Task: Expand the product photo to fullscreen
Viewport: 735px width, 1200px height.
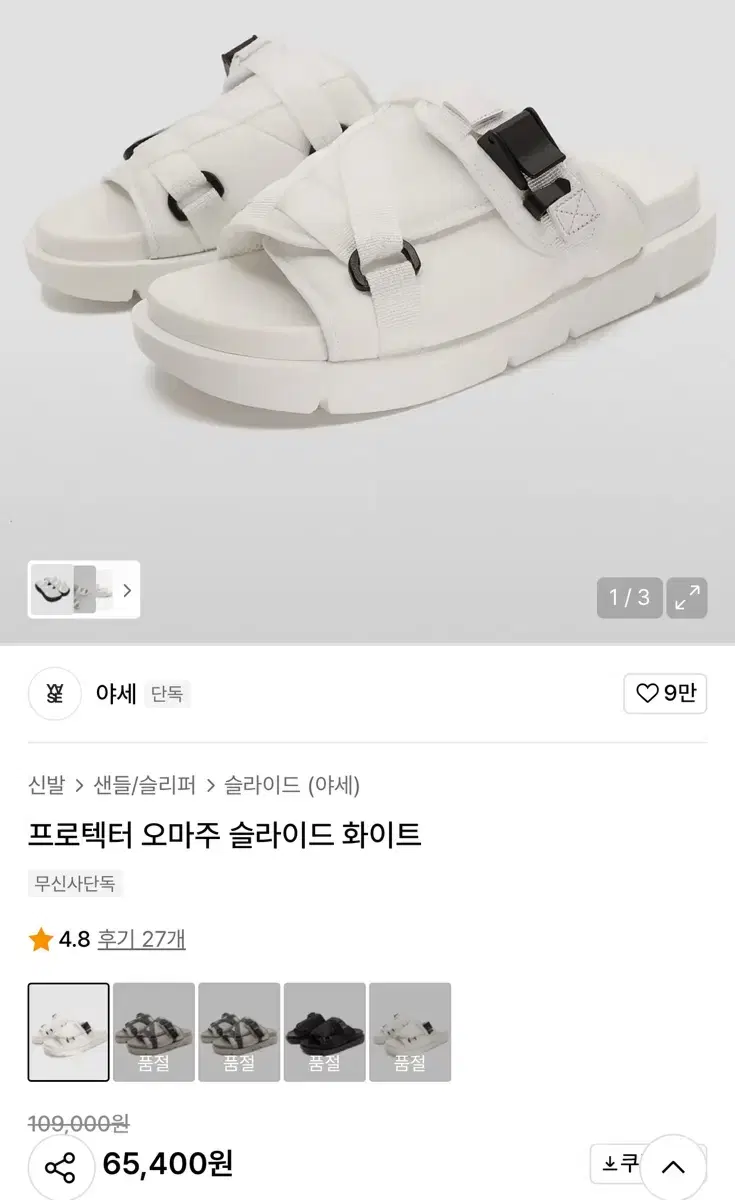Action: tap(687, 598)
